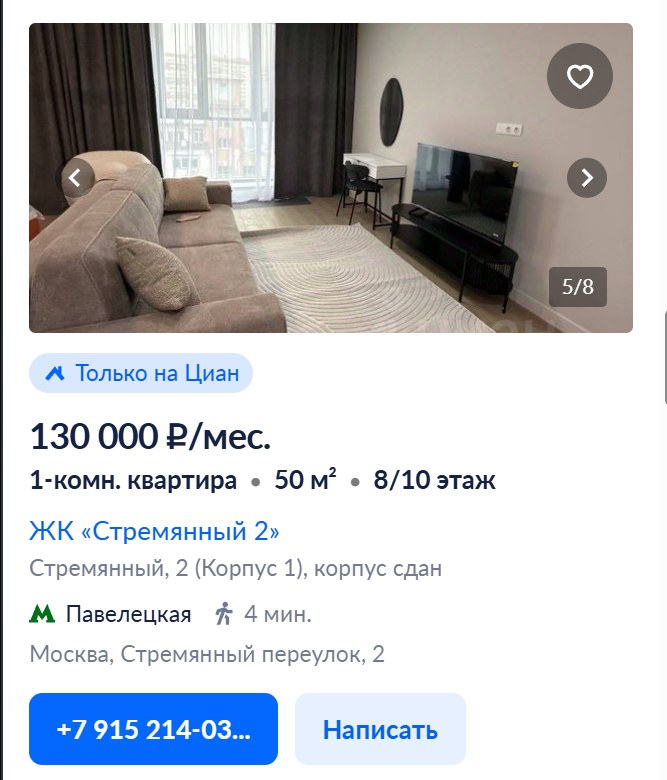The height and width of the screenshot is (780, 667).
Task: Tap Написать to message the owner
Action: point(380,729)
